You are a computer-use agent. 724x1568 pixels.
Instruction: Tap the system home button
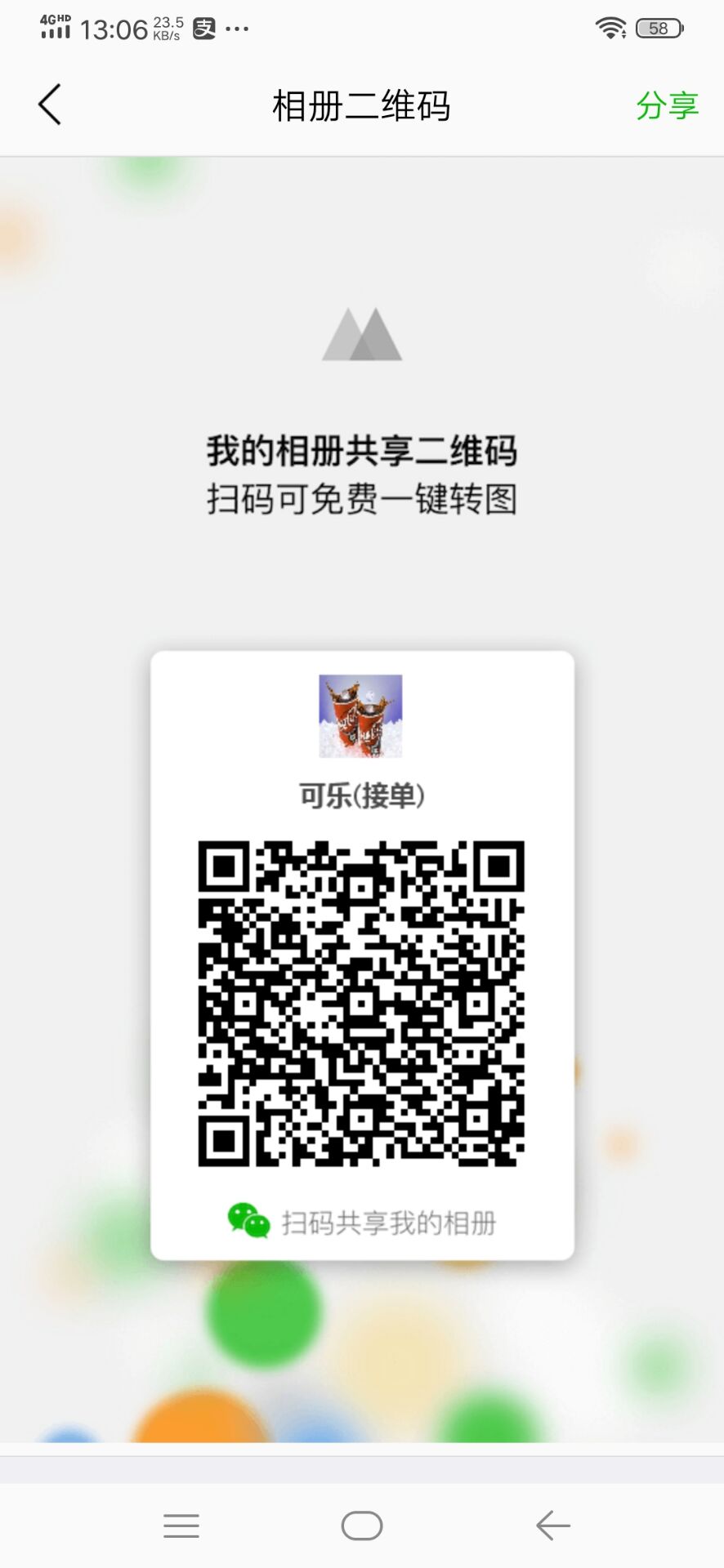362,1526
